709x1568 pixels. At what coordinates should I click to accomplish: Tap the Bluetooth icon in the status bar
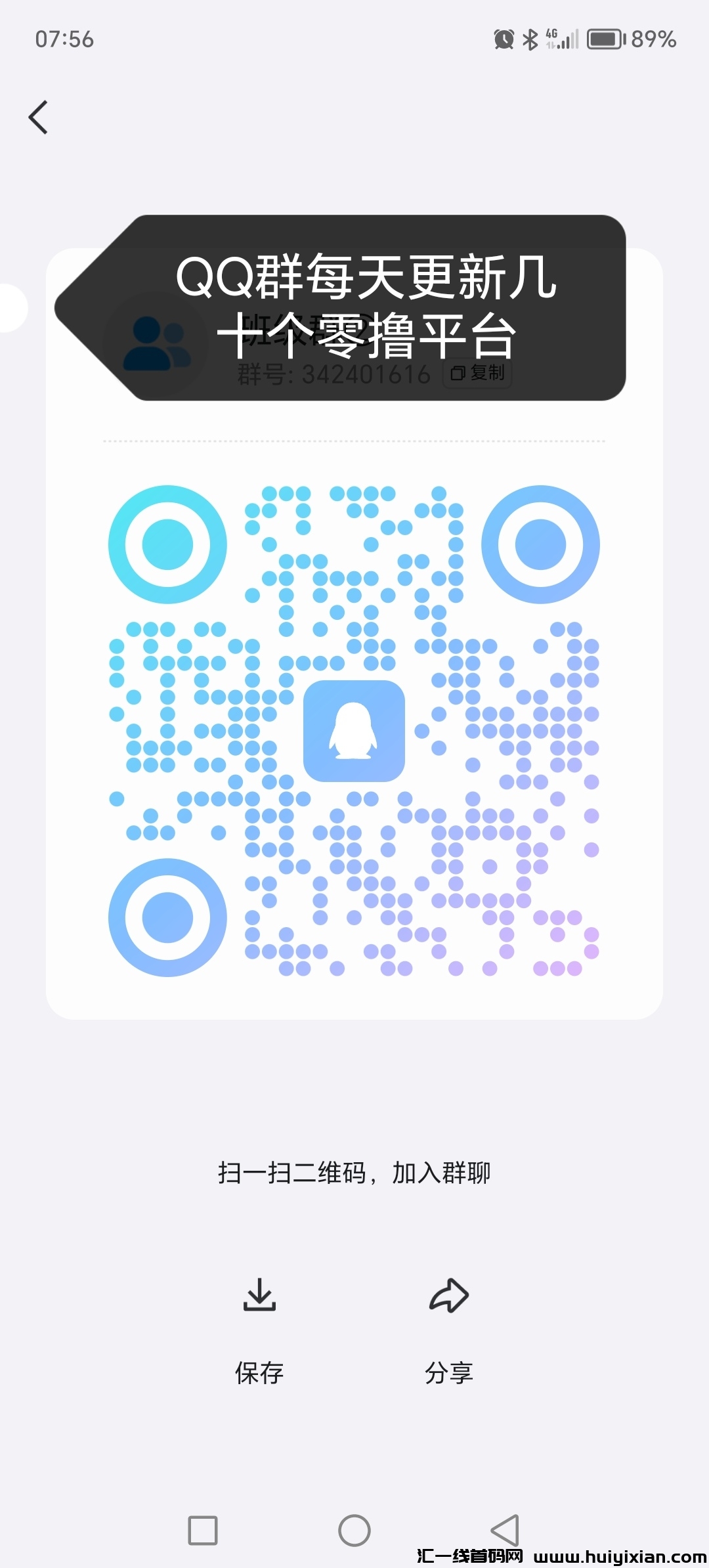click(x=529, y=39)
